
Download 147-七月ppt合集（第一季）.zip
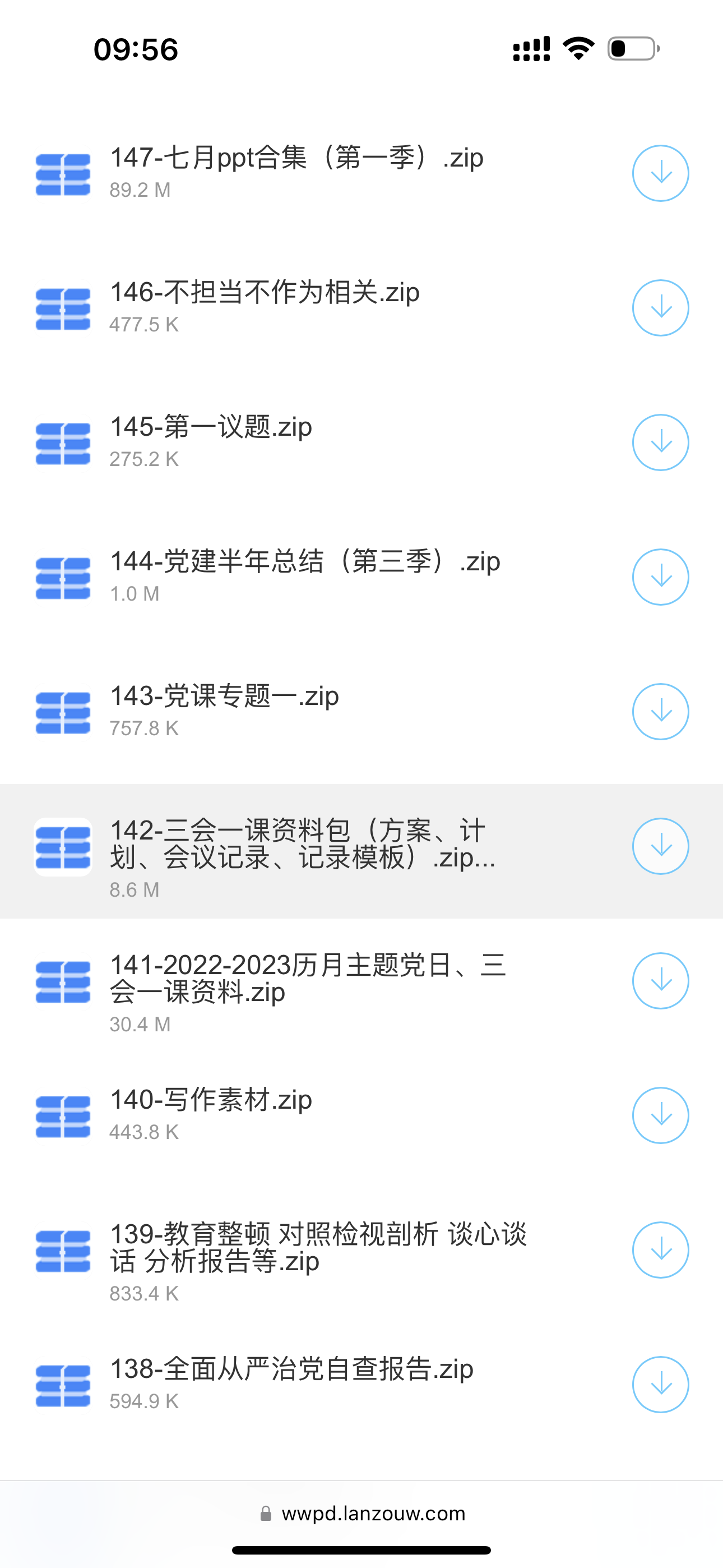click(x=660, y=173)
